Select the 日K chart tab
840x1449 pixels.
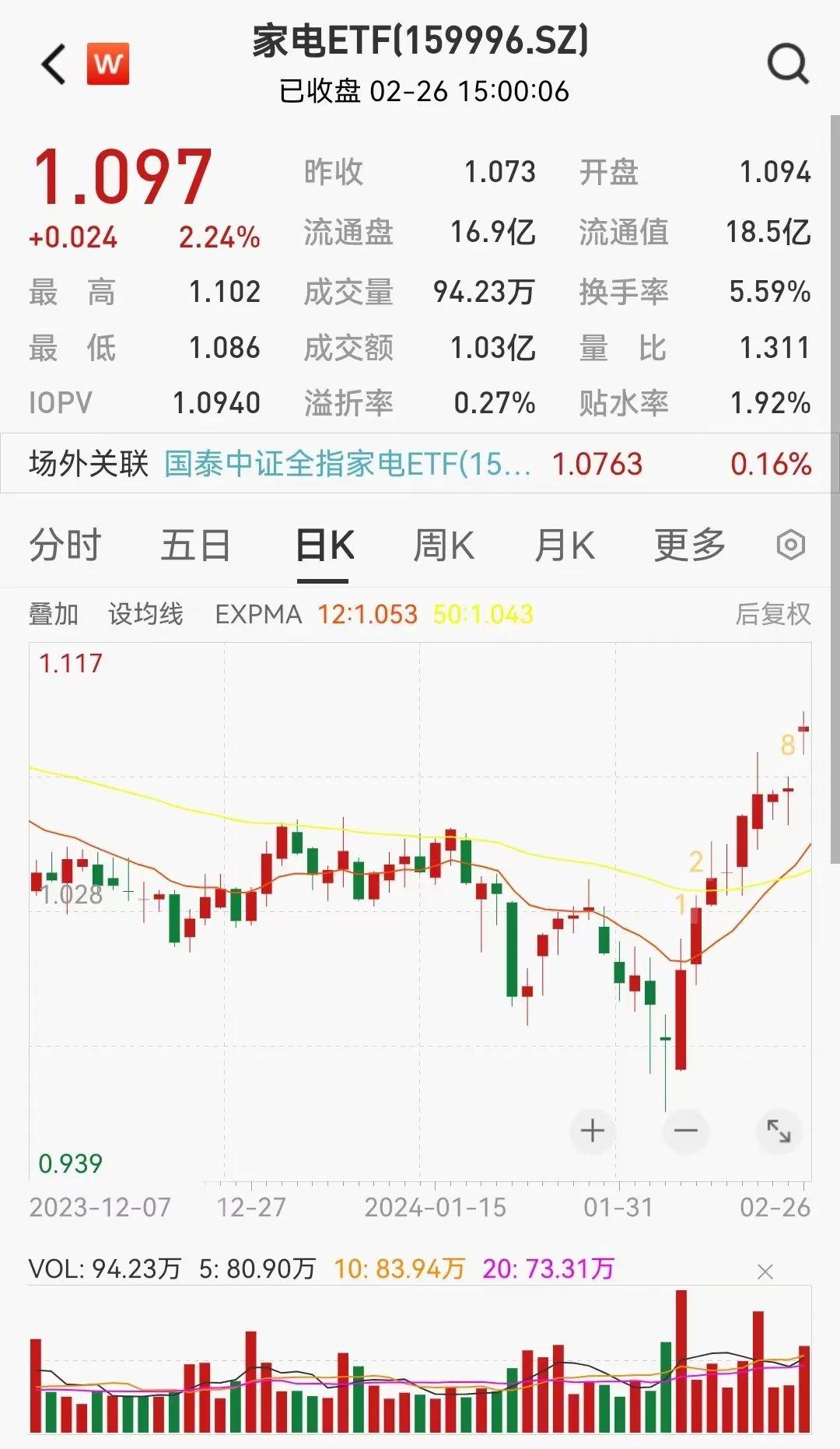pos(324,545)
